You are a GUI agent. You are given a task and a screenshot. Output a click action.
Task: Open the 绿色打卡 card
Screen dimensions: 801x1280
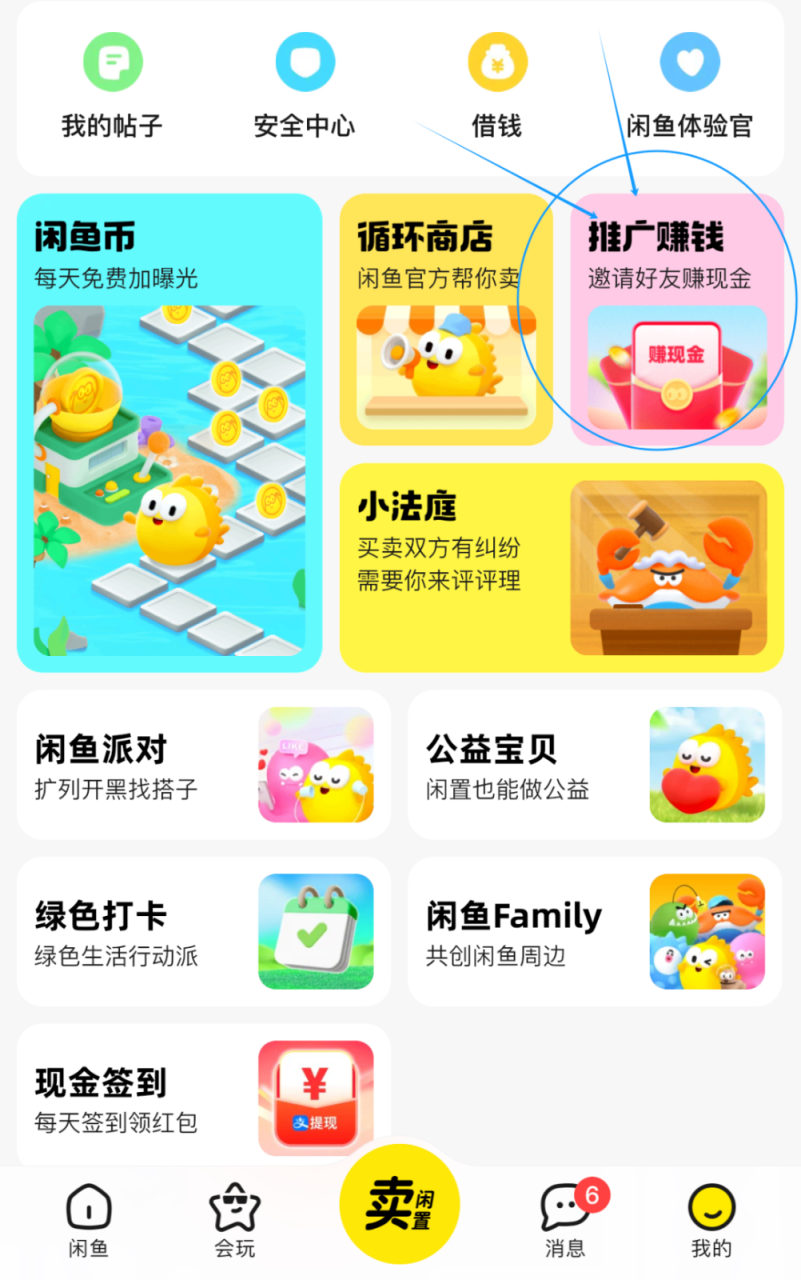pos(204,931)
